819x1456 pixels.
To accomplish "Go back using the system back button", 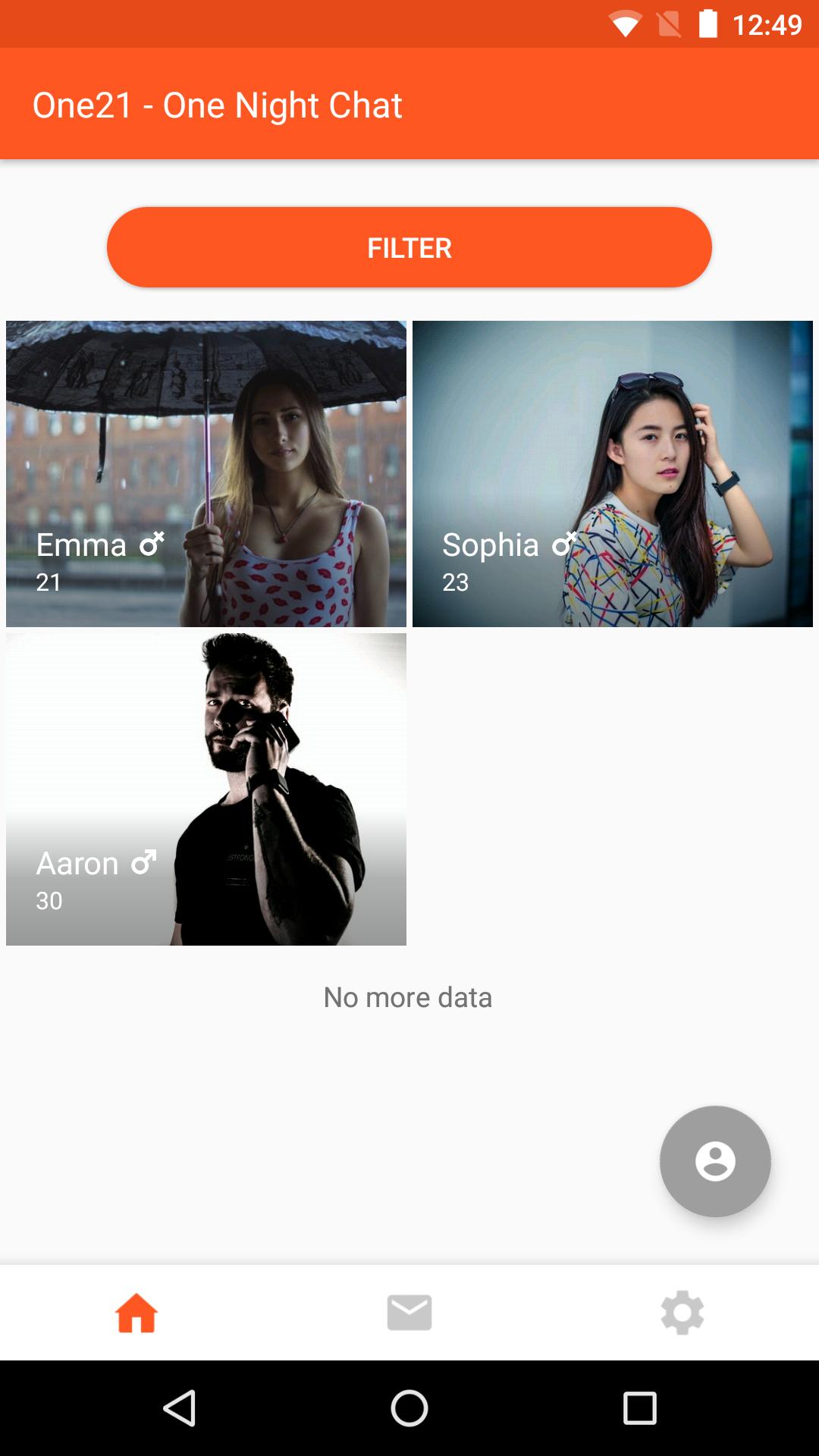I will [x=180, y=1408].
